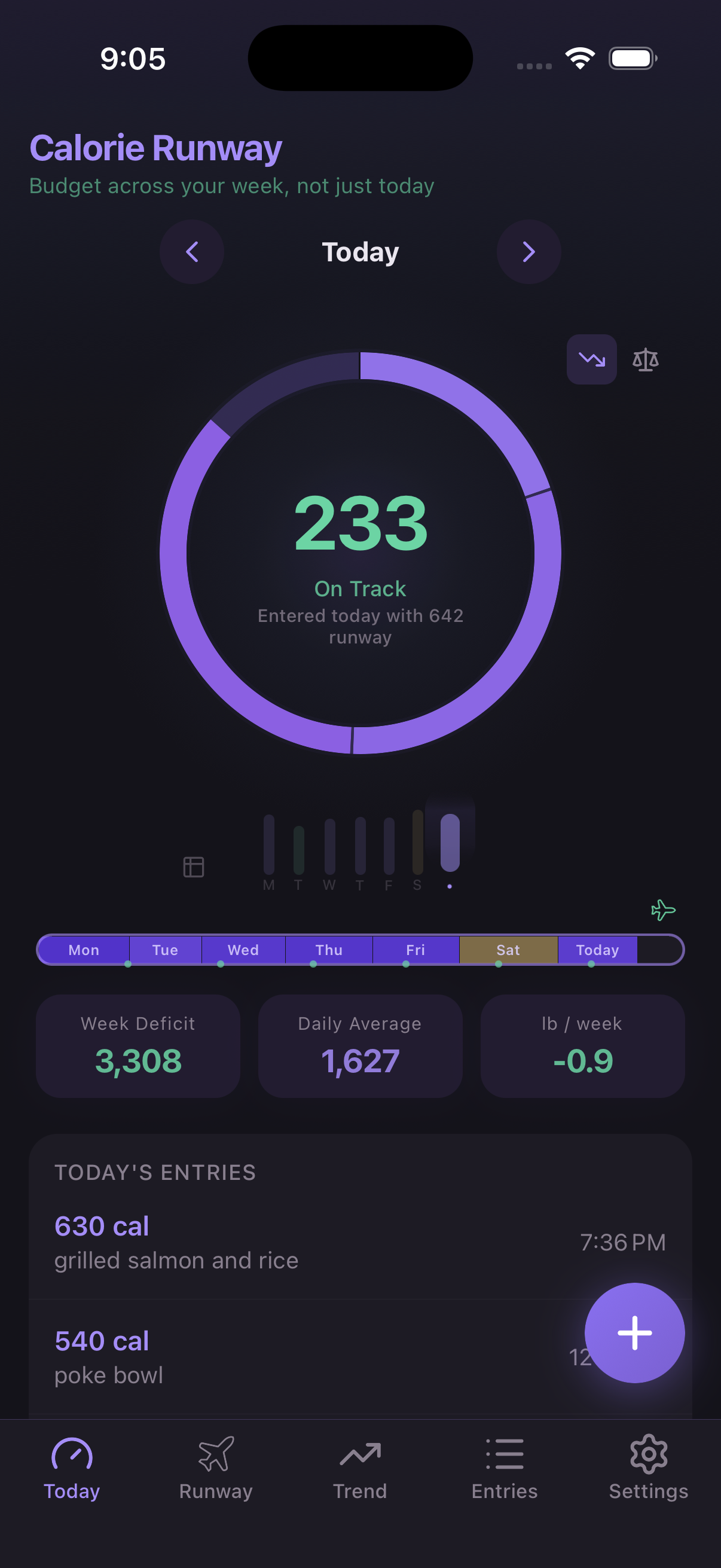Select the Today tab
721x1568 pixels.
click(72, 1468)
